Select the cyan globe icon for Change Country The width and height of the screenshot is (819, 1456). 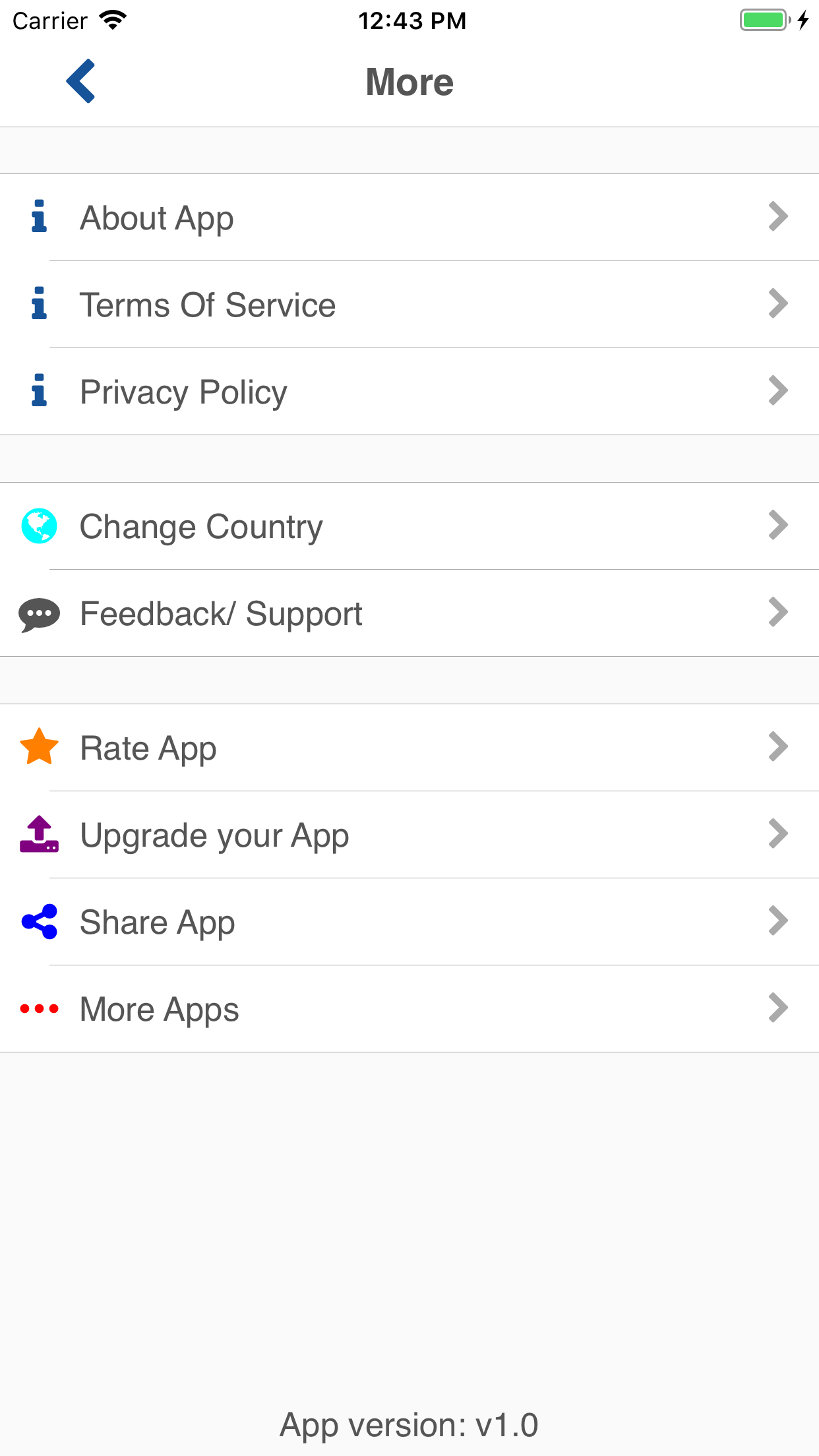38,526
